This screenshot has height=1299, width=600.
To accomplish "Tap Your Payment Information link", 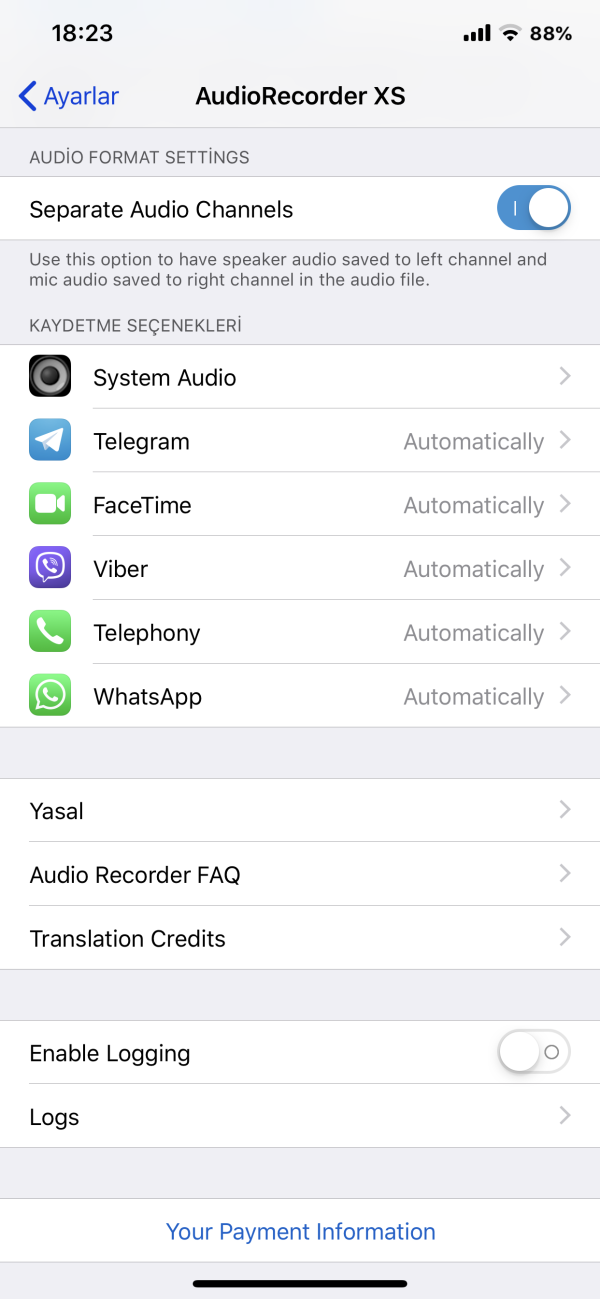I will coord(300,1231).
